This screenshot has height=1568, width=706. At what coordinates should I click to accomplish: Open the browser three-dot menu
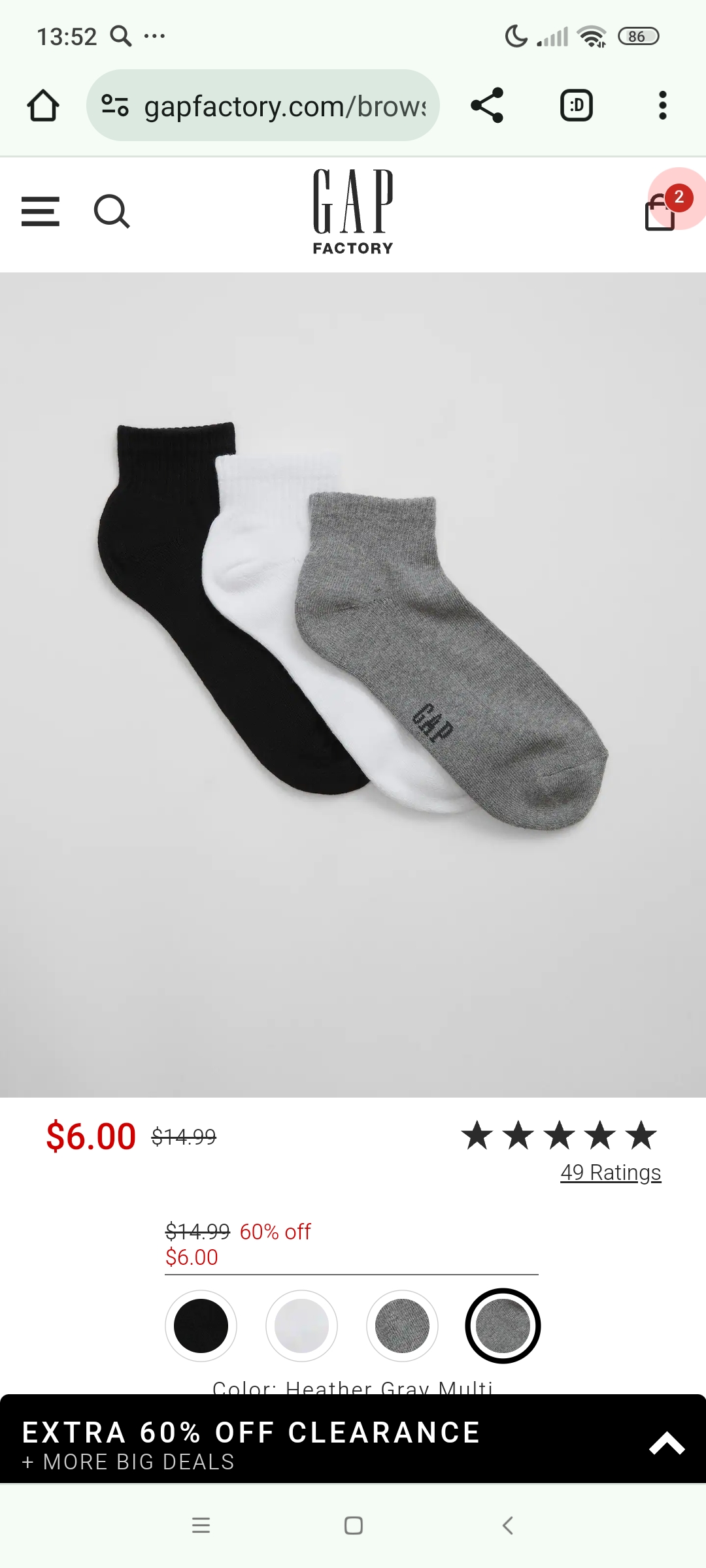tap(662, 106)
